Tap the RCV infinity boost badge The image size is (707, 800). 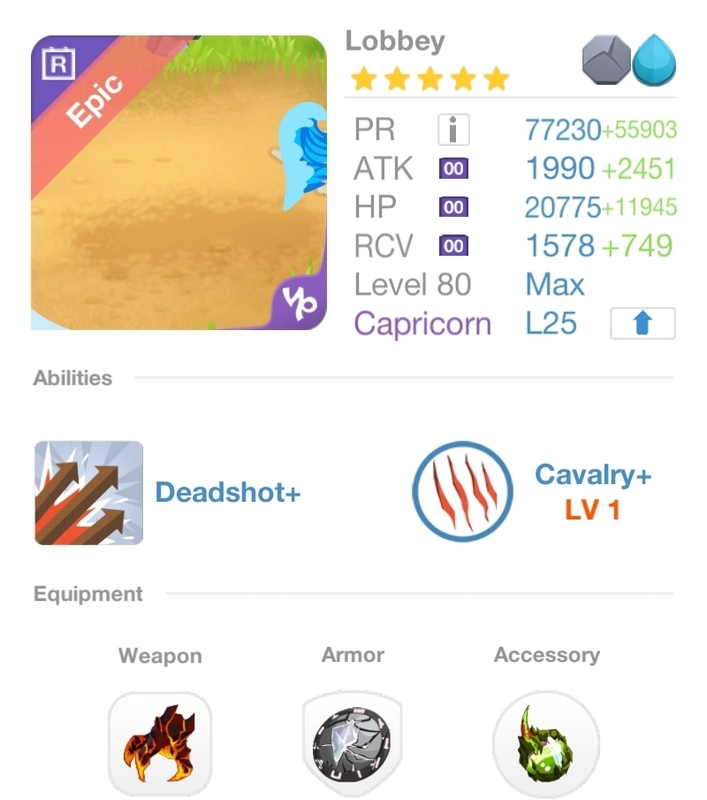[x=453, y=246]
